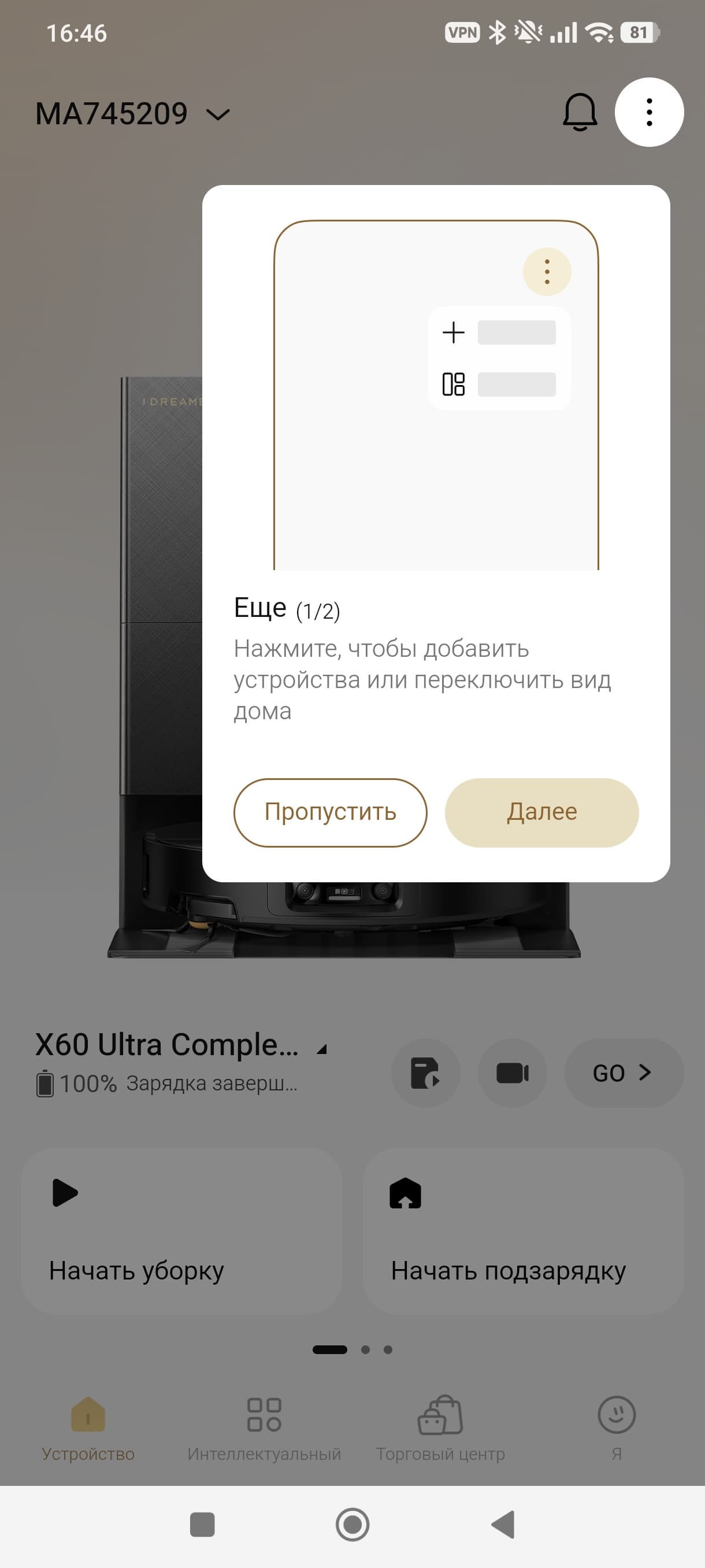Select the Устройство tab

88,1428
